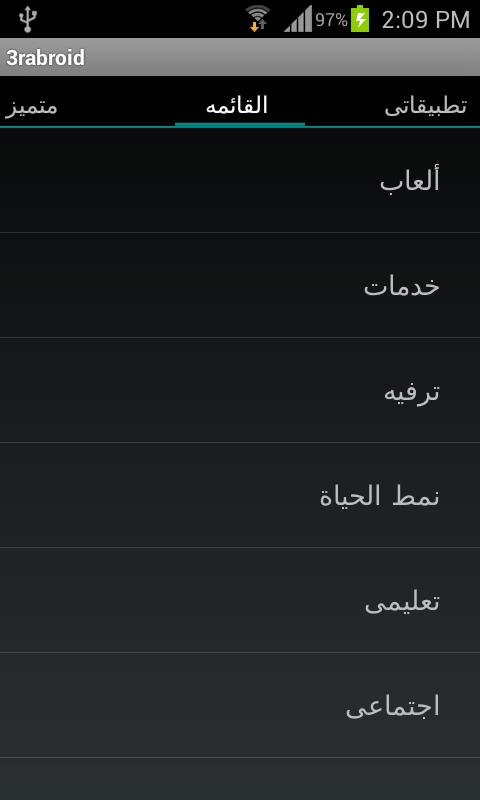
Task: Open the نمط الحياة category
Action: click(x=240, y=495)
